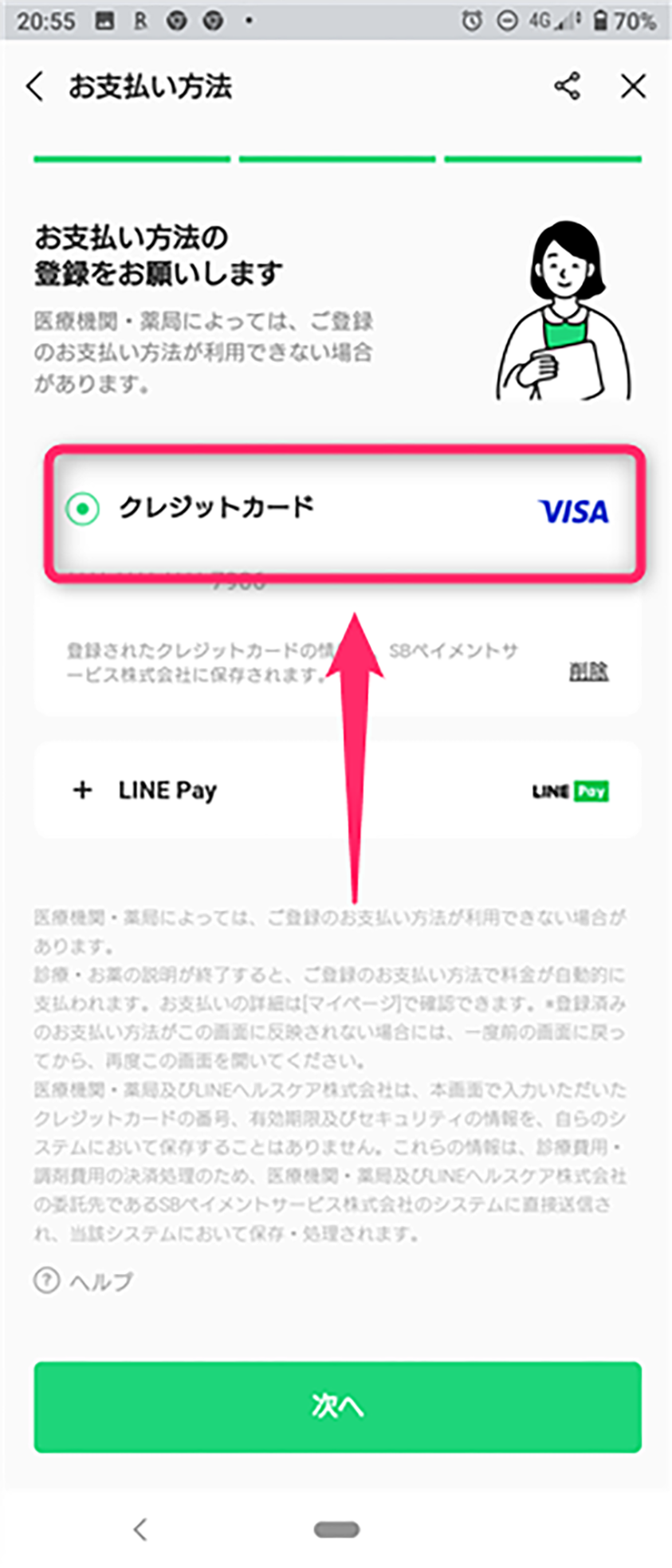This screenshot has width=672, height=1568.
Task: Tap the home pill button
Action: coord(336,1529)
